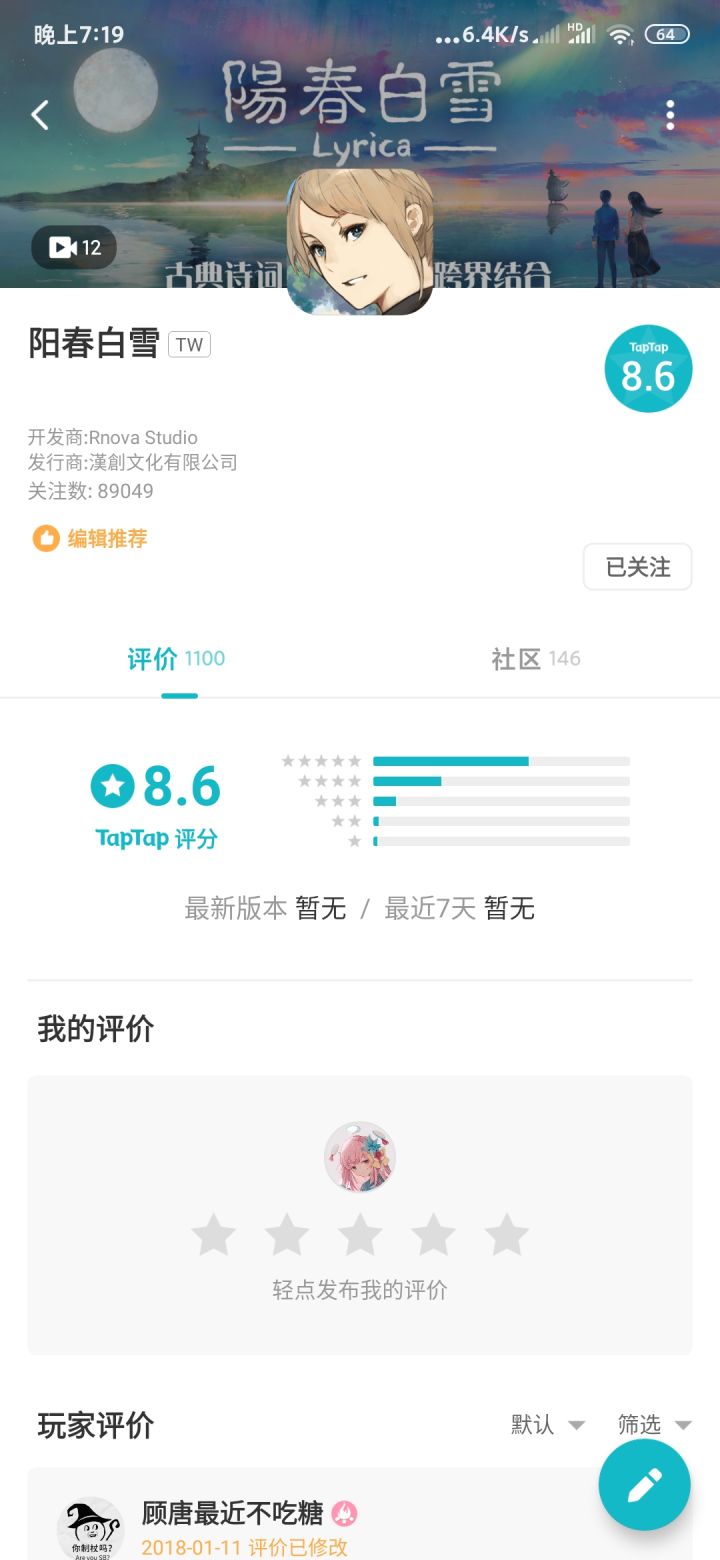Image resolution: width=720 pixels, height=1560 pixels.
Task: Give a one-star rating
Action: tap(213, 1235)
